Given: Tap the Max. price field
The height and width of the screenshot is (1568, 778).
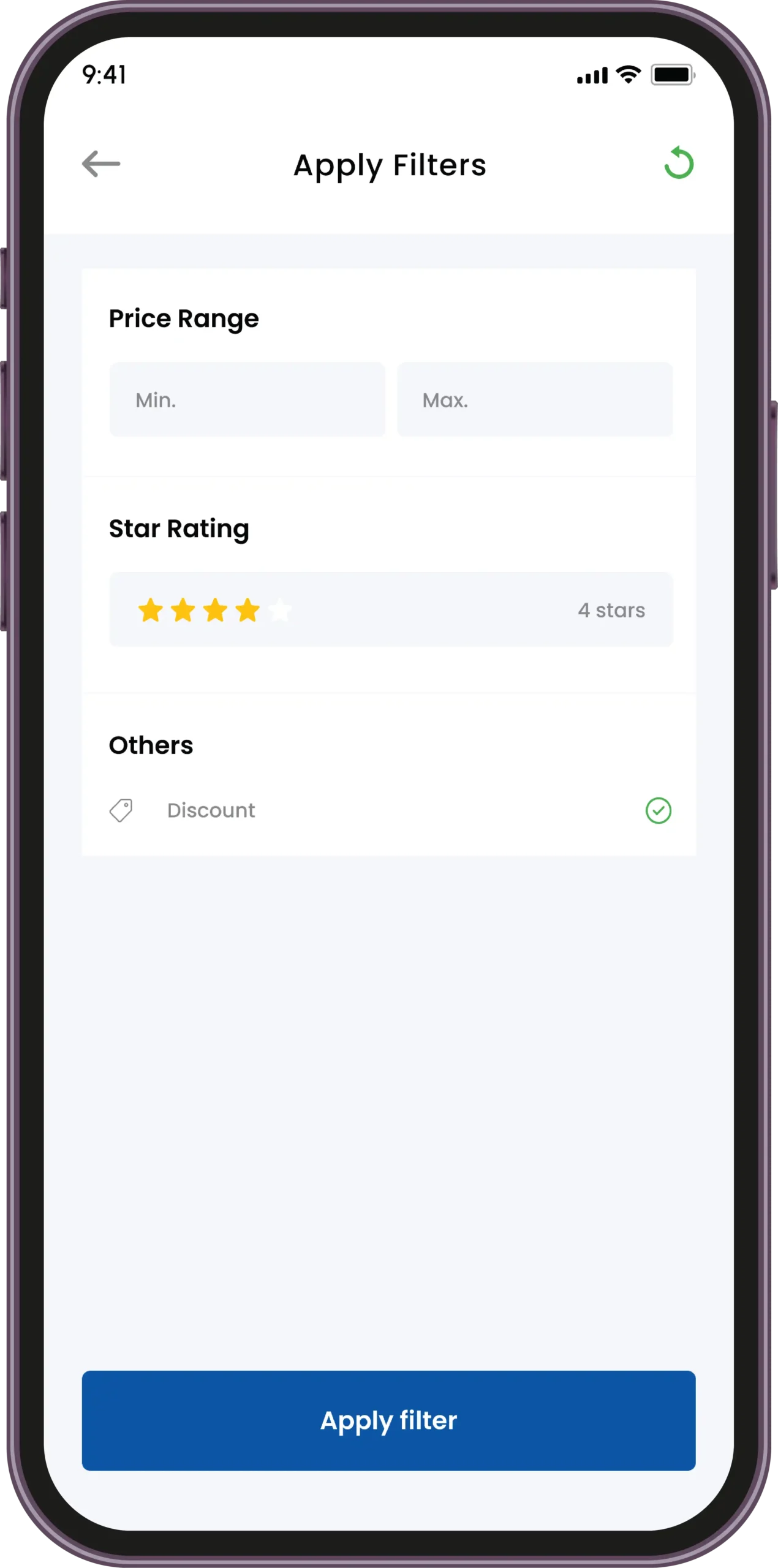Looking at the screenshot, I should [535, 399].
